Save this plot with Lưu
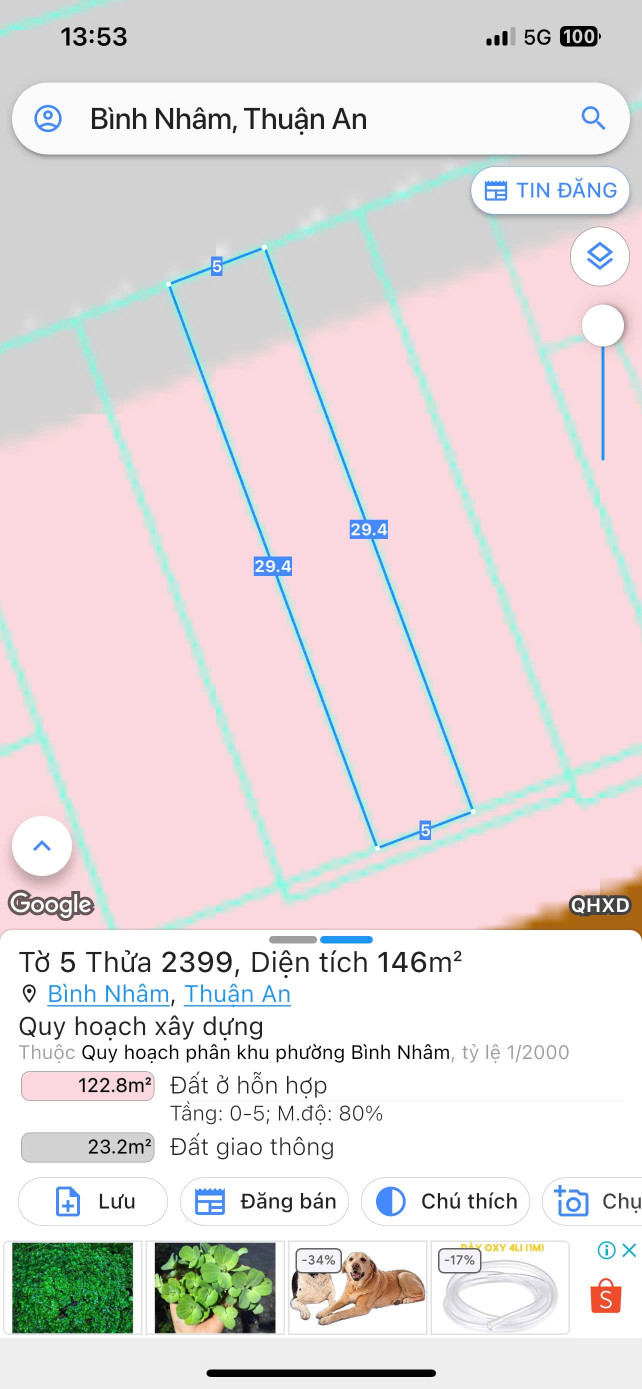The image size is (642, 1389). [93, 1201]
